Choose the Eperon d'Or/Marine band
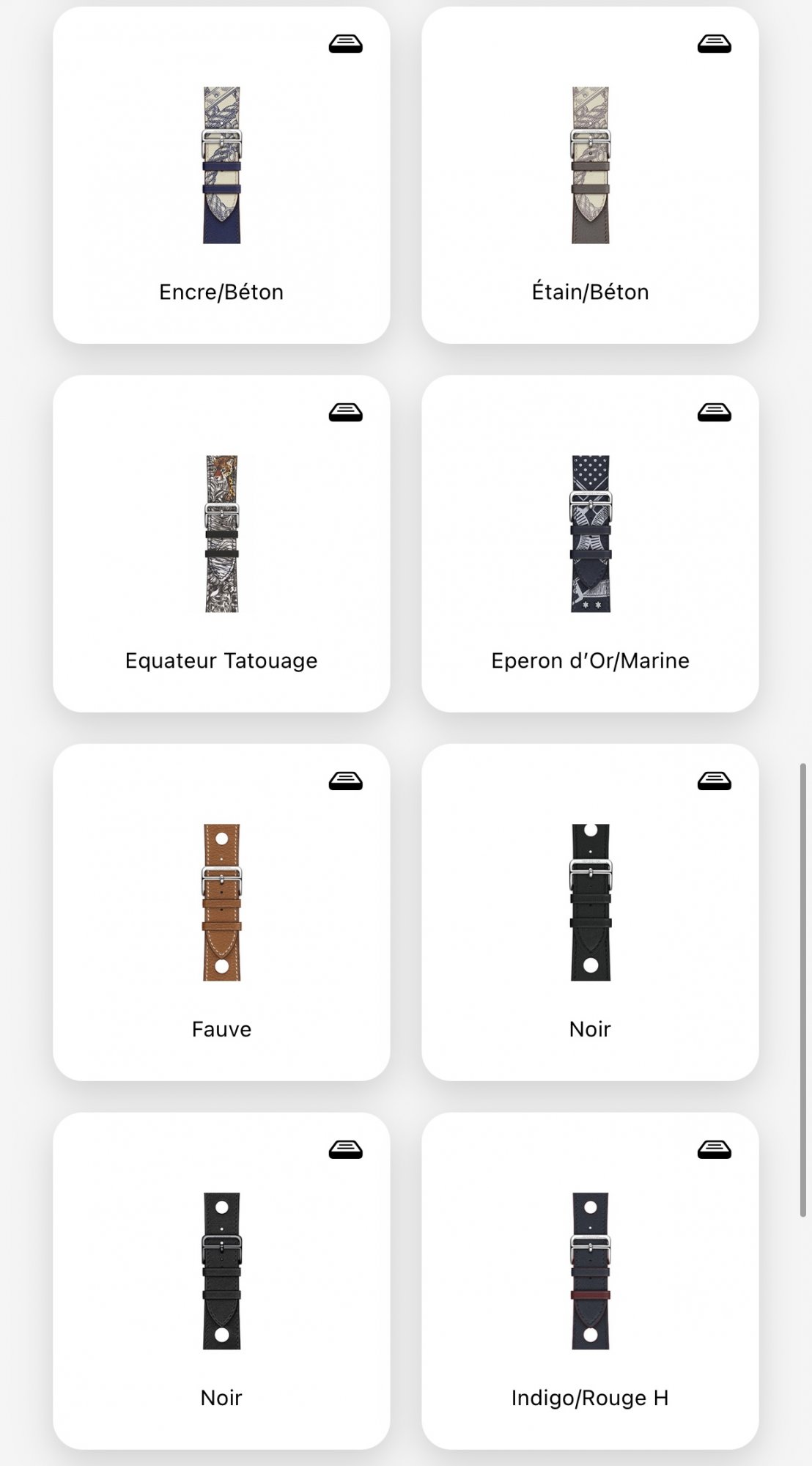Screen dimensions: 812x1466 tap(590, 544)
